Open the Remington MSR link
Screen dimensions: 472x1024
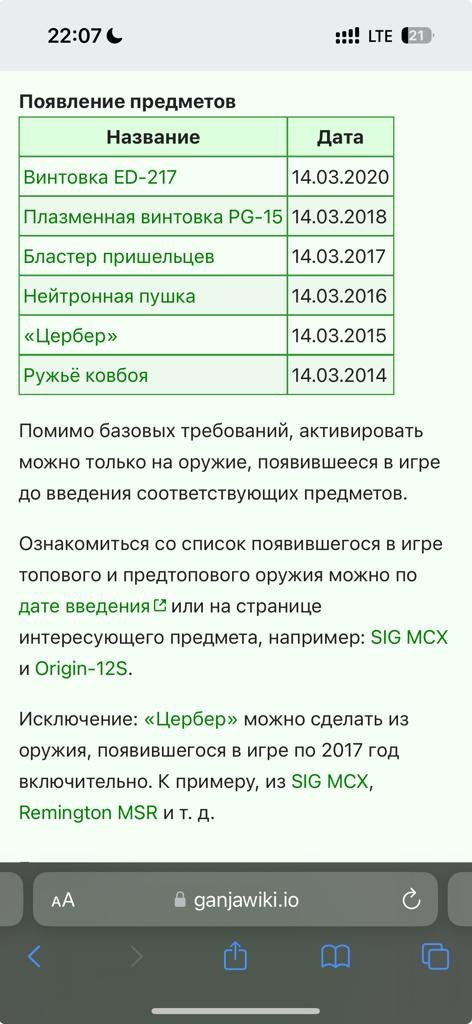(88, 813)
